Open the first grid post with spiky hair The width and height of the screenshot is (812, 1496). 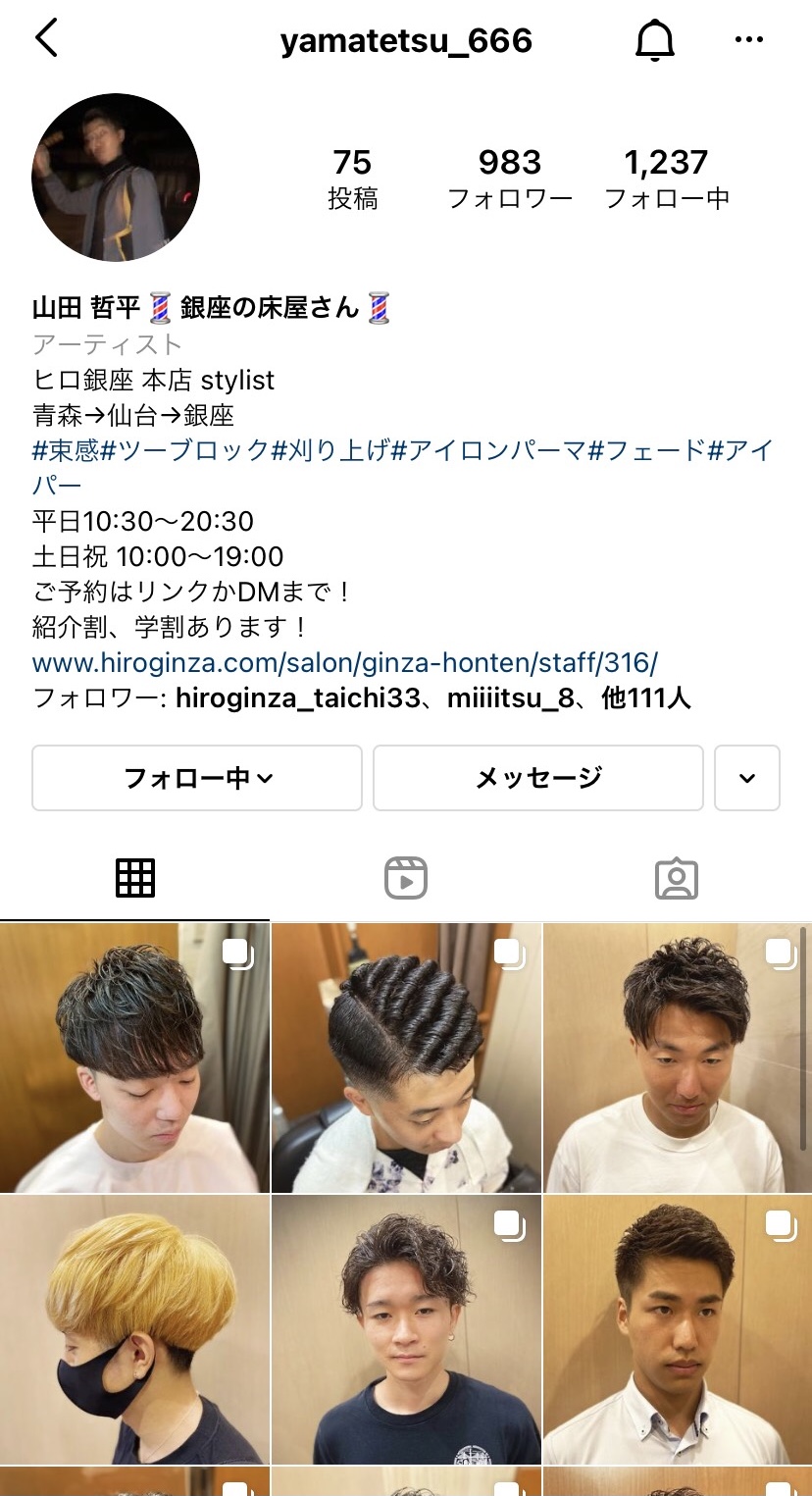click(x=134, y=1058)
